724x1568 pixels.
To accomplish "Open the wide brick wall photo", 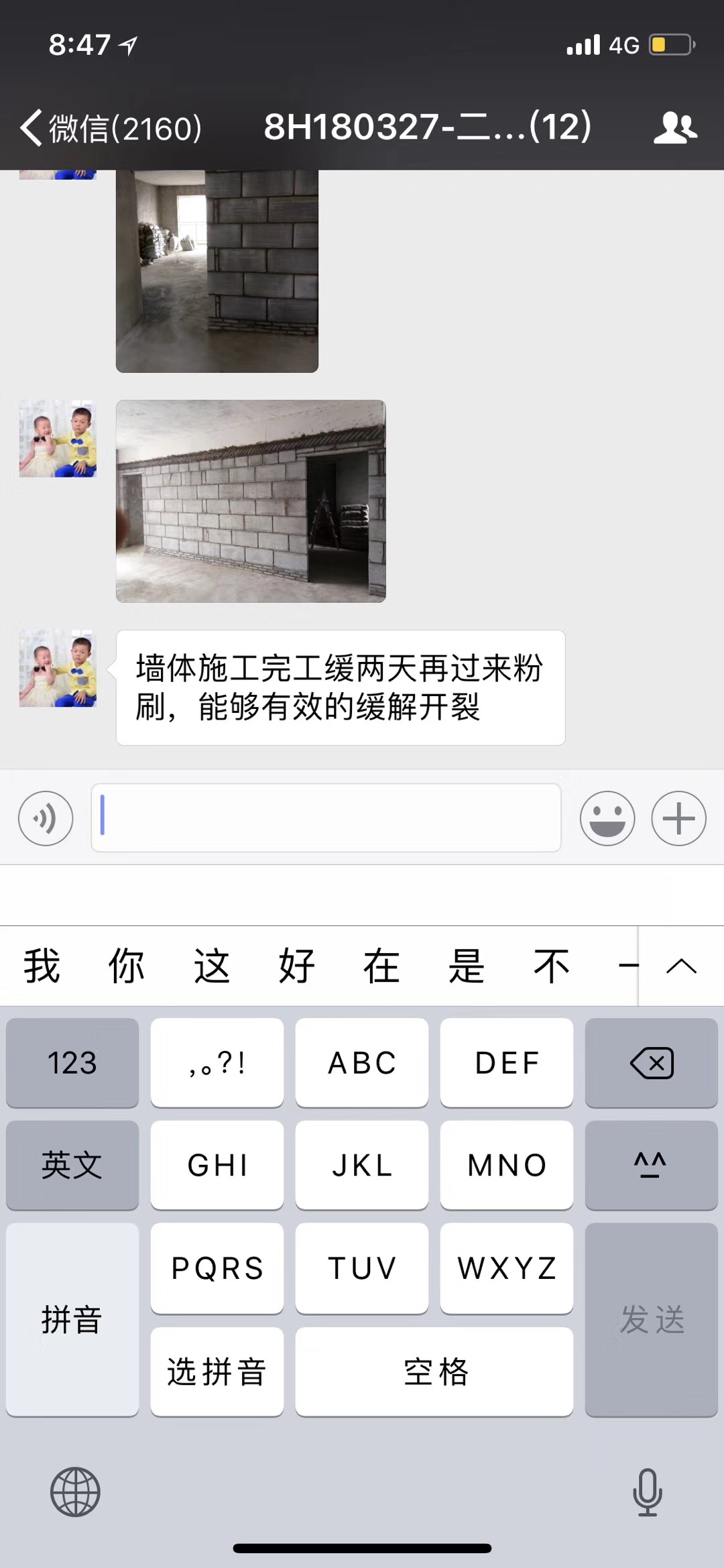I will point(251,501).
